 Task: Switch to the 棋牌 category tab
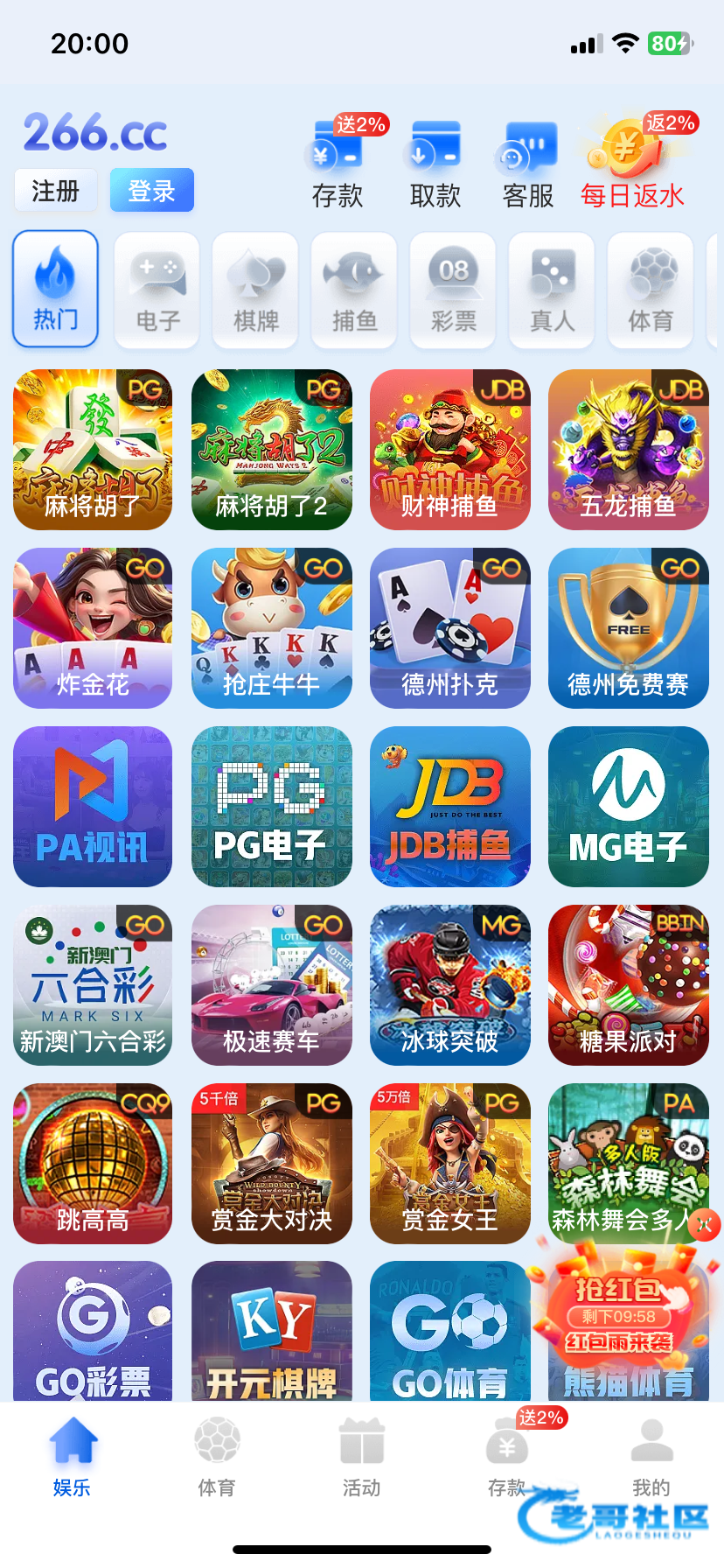pyautogui.click(x=256, y=290)
